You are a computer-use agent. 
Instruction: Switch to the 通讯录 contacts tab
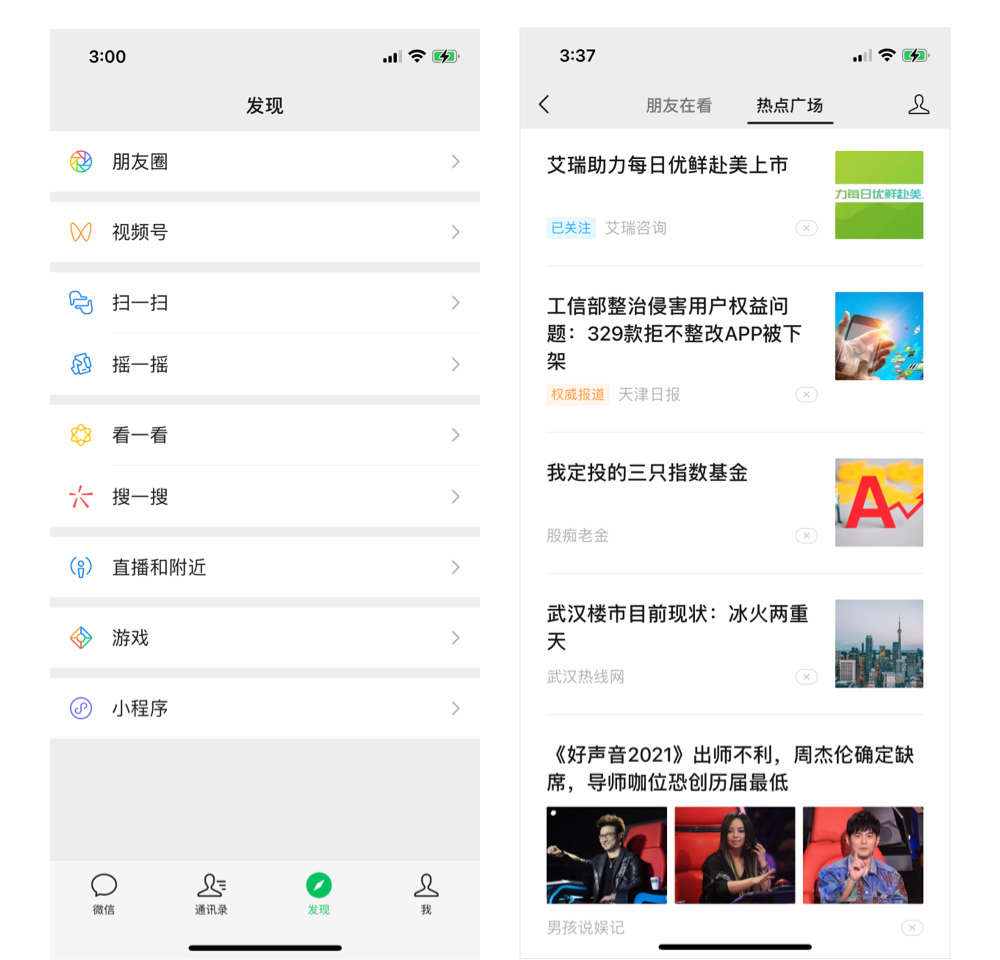211,893
